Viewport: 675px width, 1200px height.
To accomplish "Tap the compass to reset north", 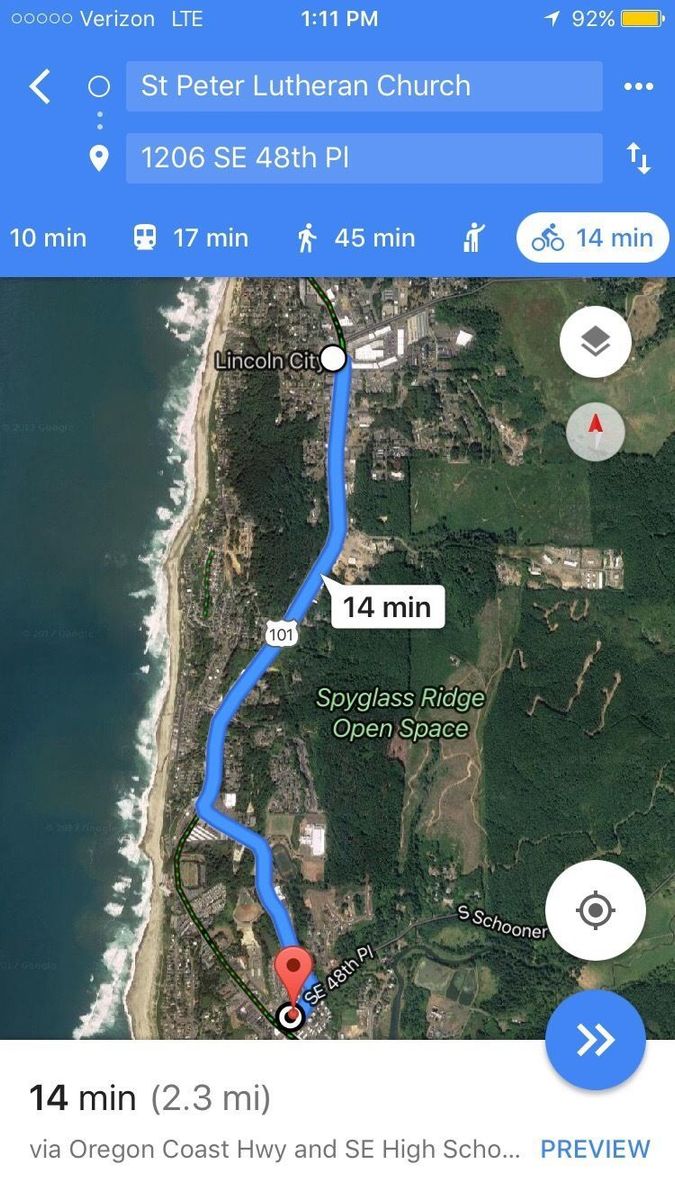I will coord(595,432).
